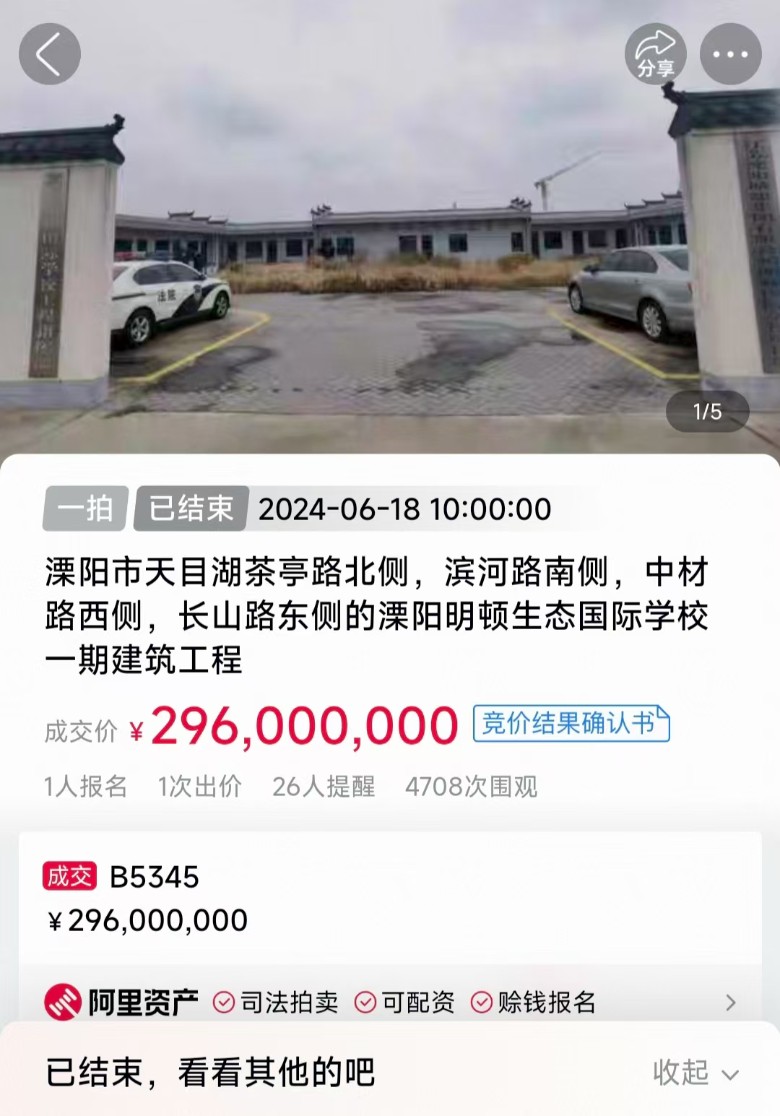View the 竞价结果确认书 document
This screenshot has height=1116, width=780.
(x=571, y=723)
